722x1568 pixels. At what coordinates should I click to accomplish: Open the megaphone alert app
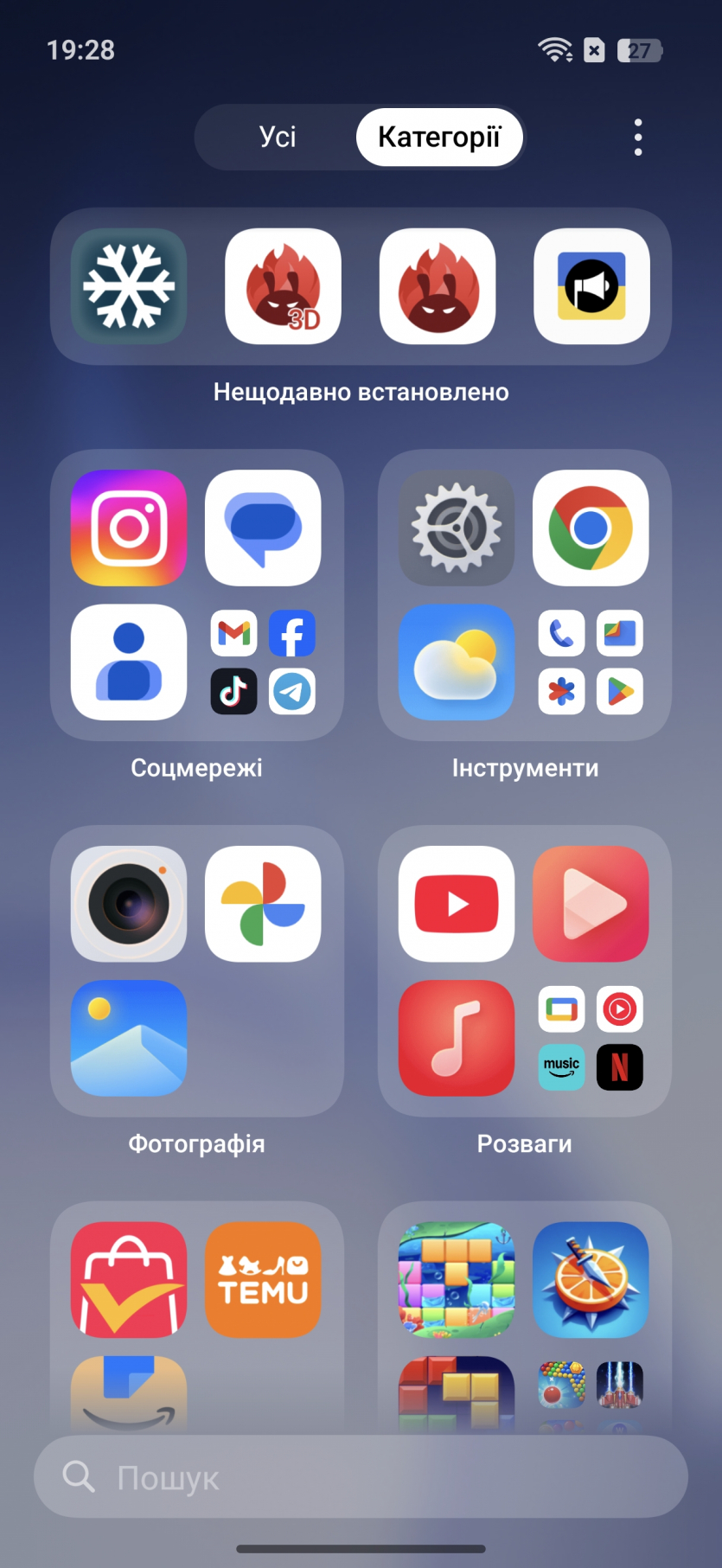(x=591, y=286)
